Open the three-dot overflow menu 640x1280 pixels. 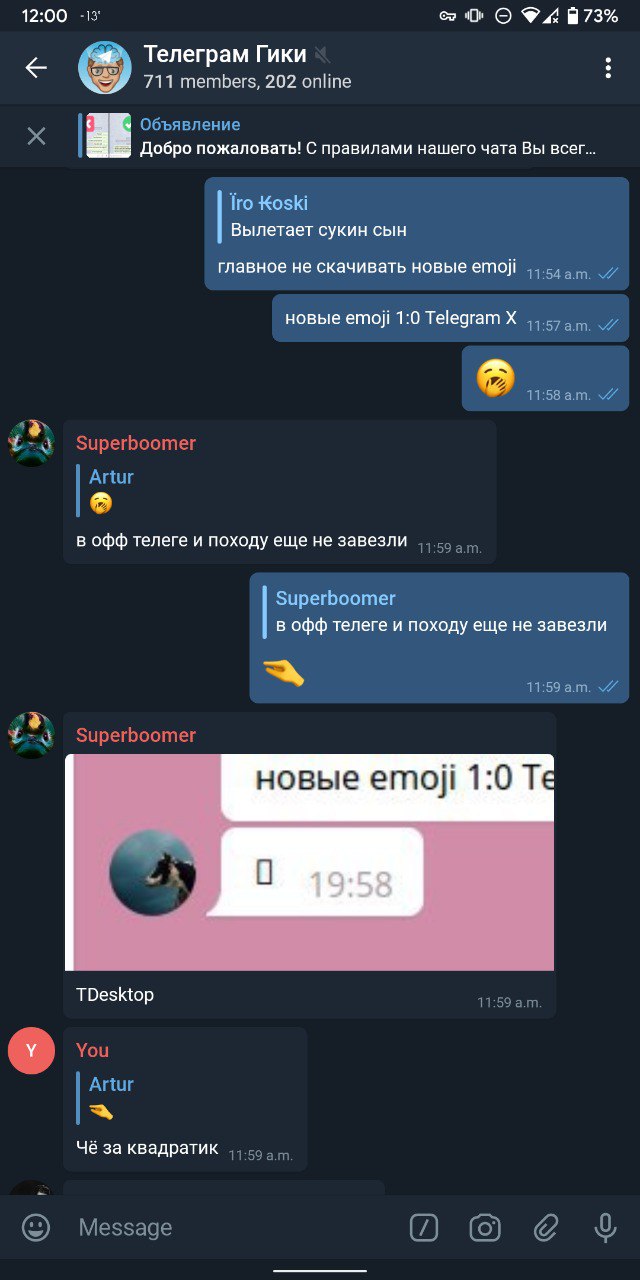tap(607, 68)
